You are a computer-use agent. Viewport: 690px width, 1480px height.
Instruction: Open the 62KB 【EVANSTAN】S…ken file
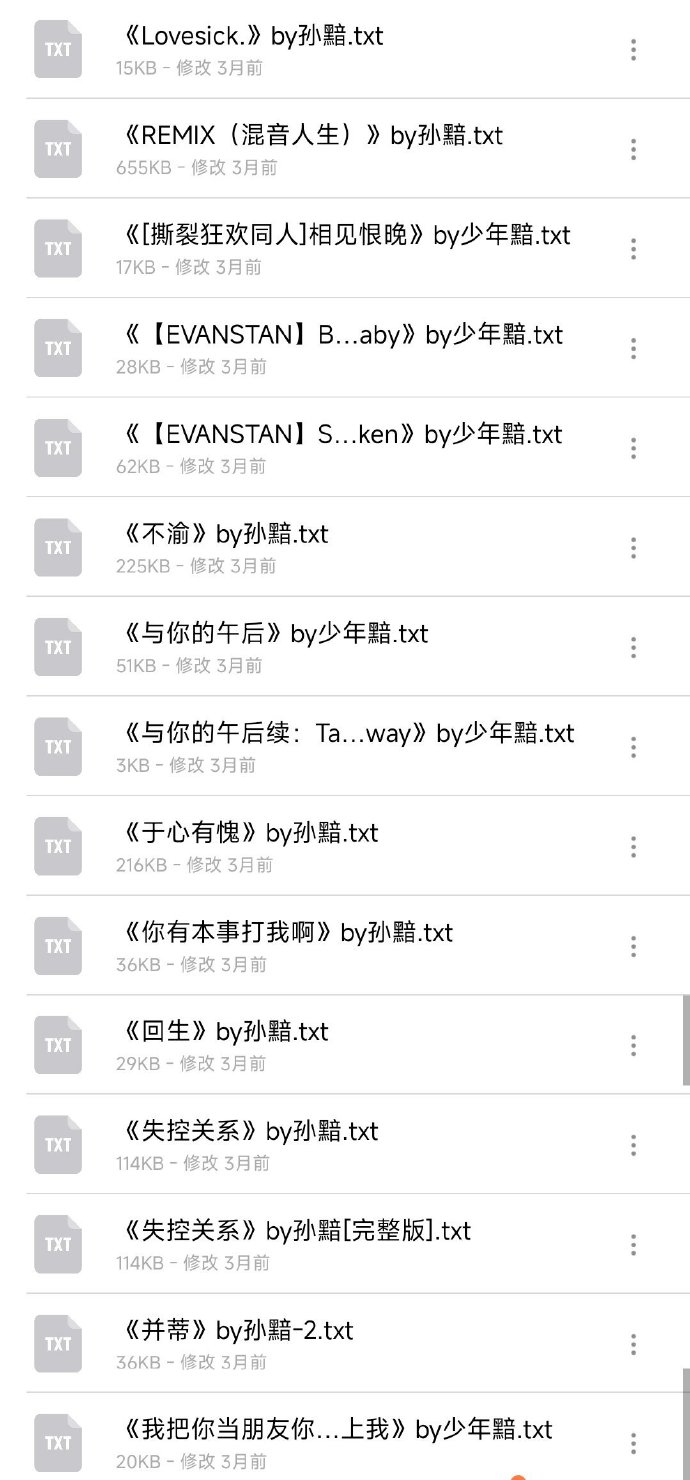pos(345,447)
